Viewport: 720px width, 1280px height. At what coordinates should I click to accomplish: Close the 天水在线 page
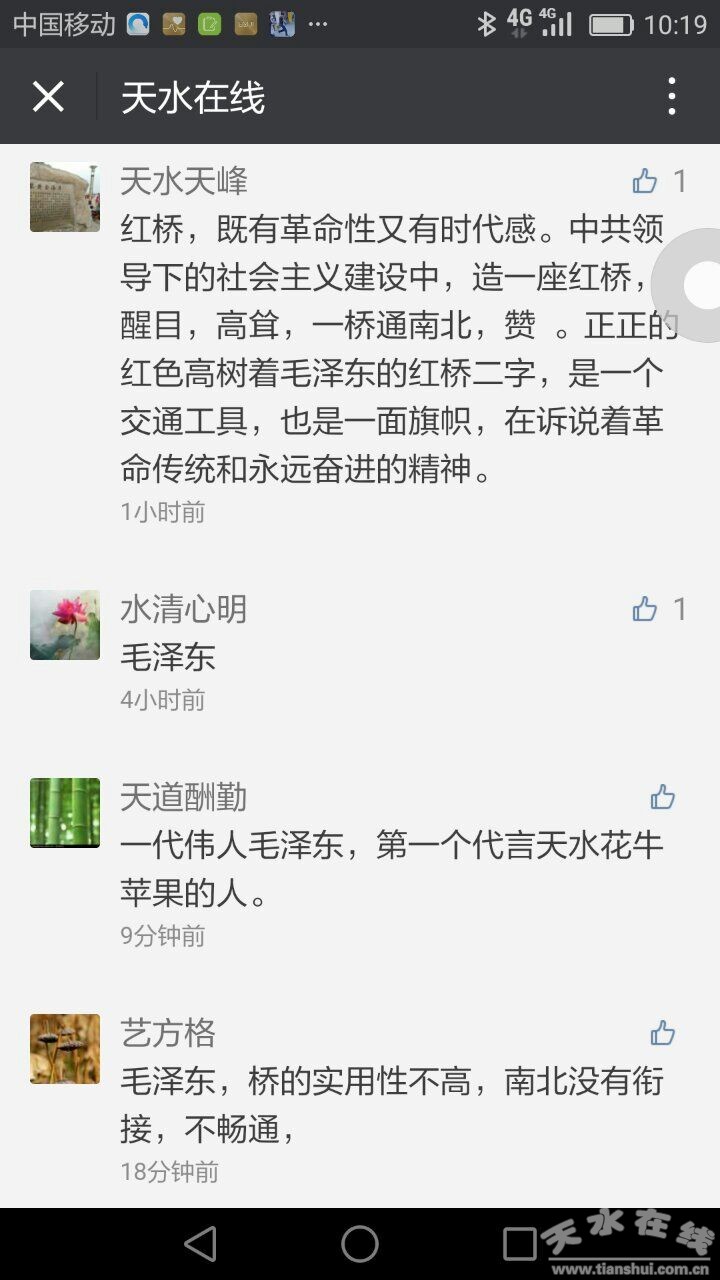[48, 97]
